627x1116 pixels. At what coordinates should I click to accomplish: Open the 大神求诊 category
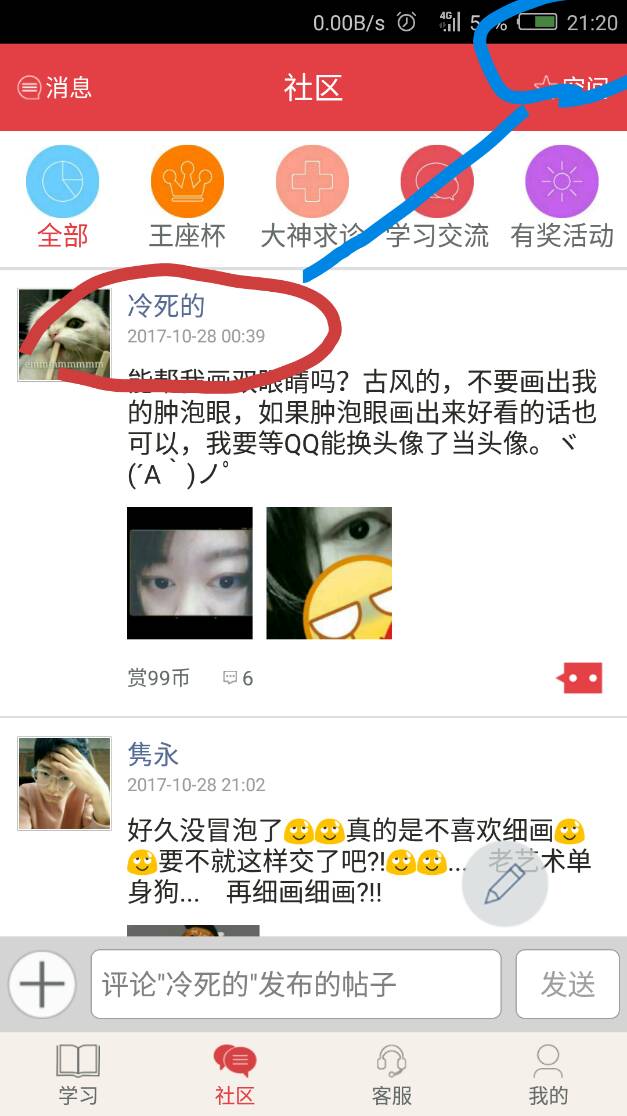coord(312,199)
